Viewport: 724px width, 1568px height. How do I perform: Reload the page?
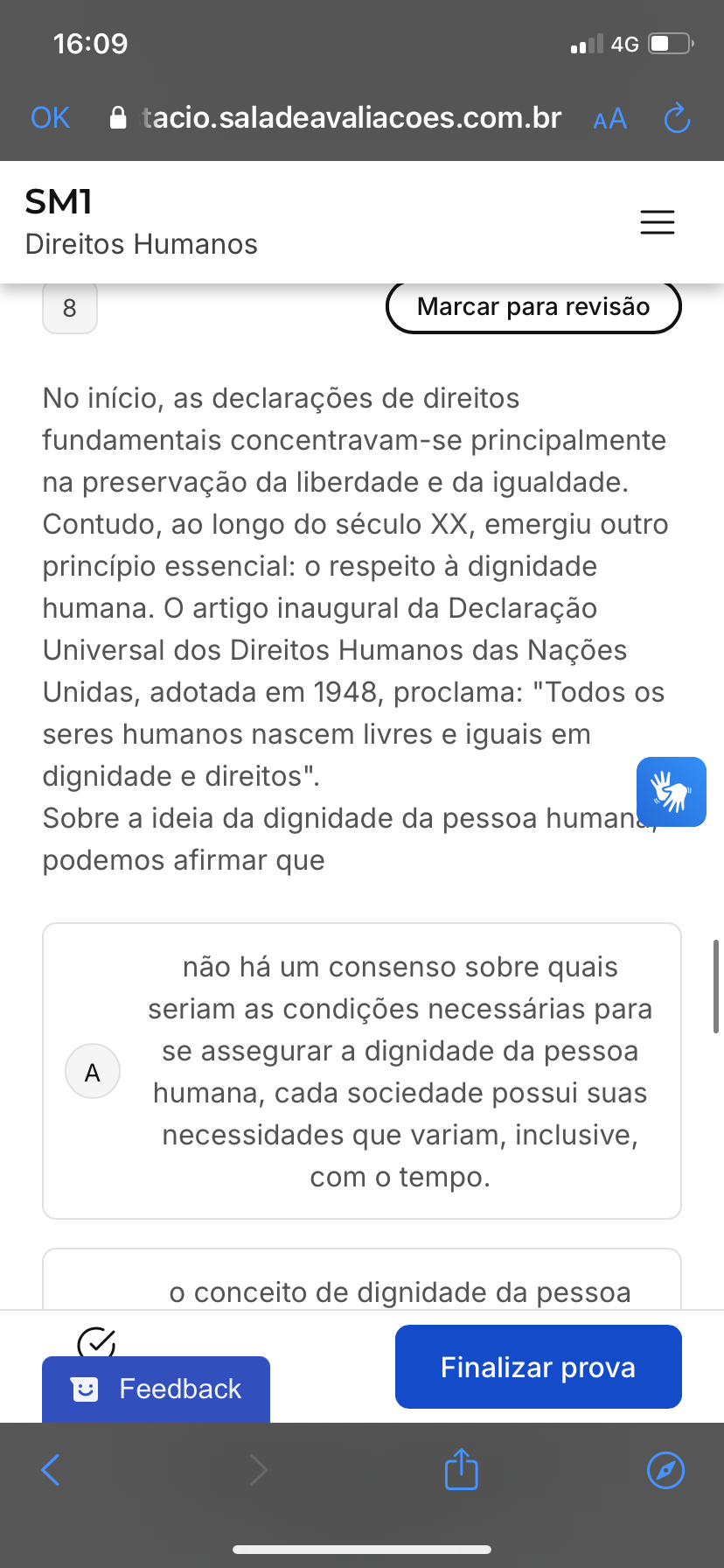tap(677, 118)
